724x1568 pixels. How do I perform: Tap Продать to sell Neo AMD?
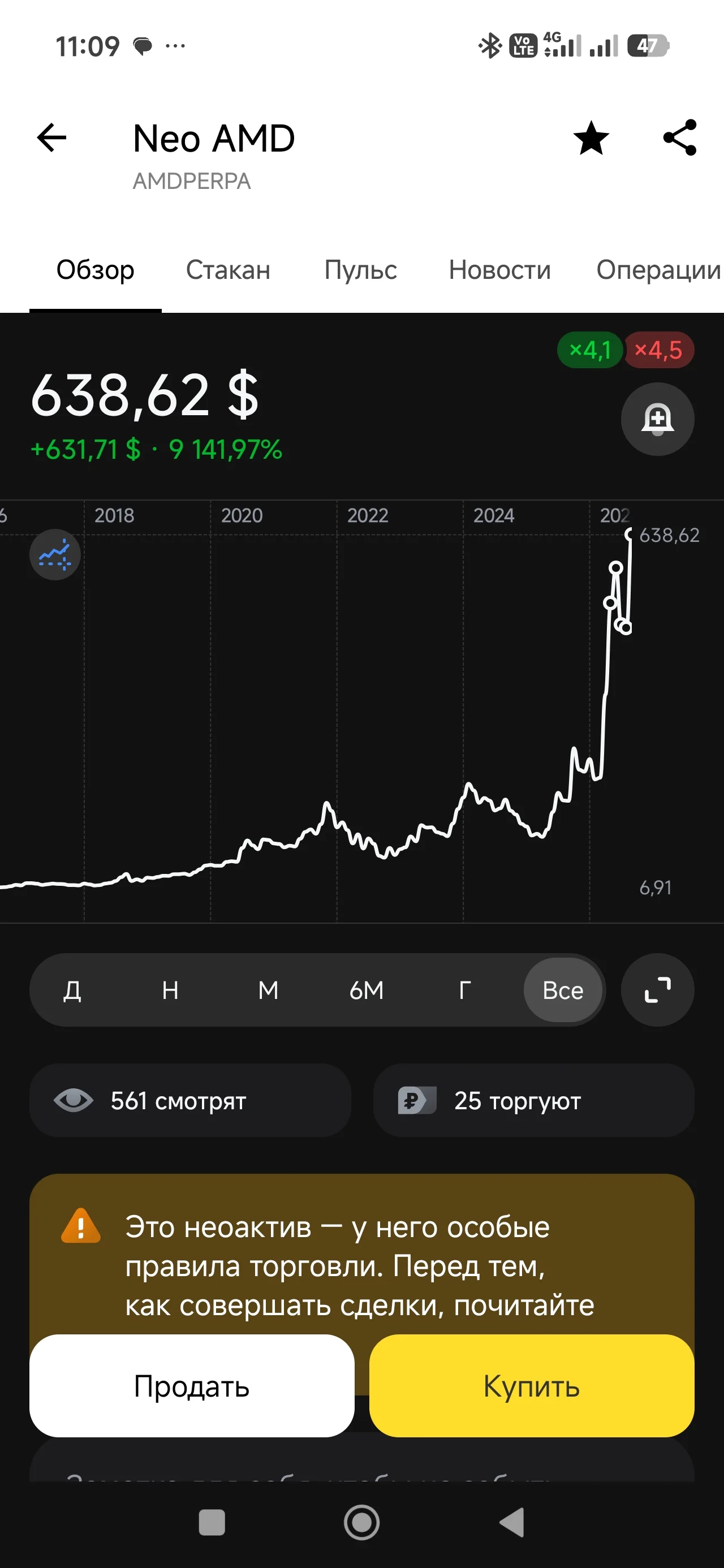pos(192,1386)
